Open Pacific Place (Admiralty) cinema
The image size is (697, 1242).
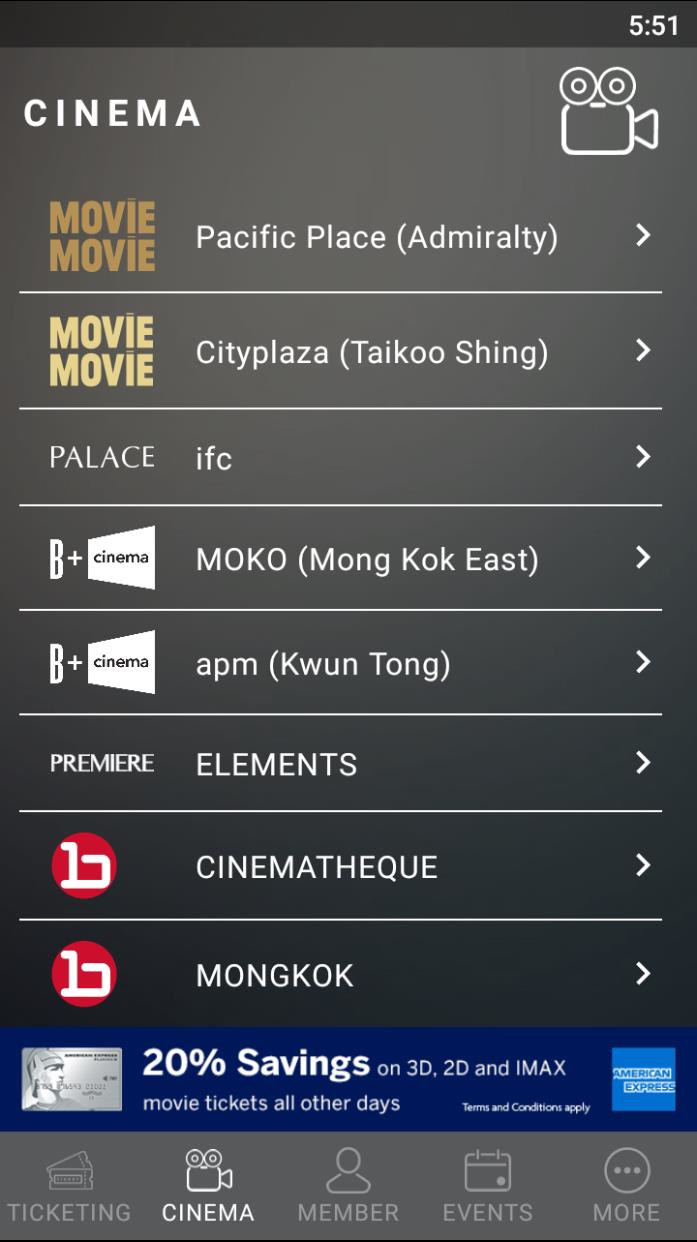340,237
